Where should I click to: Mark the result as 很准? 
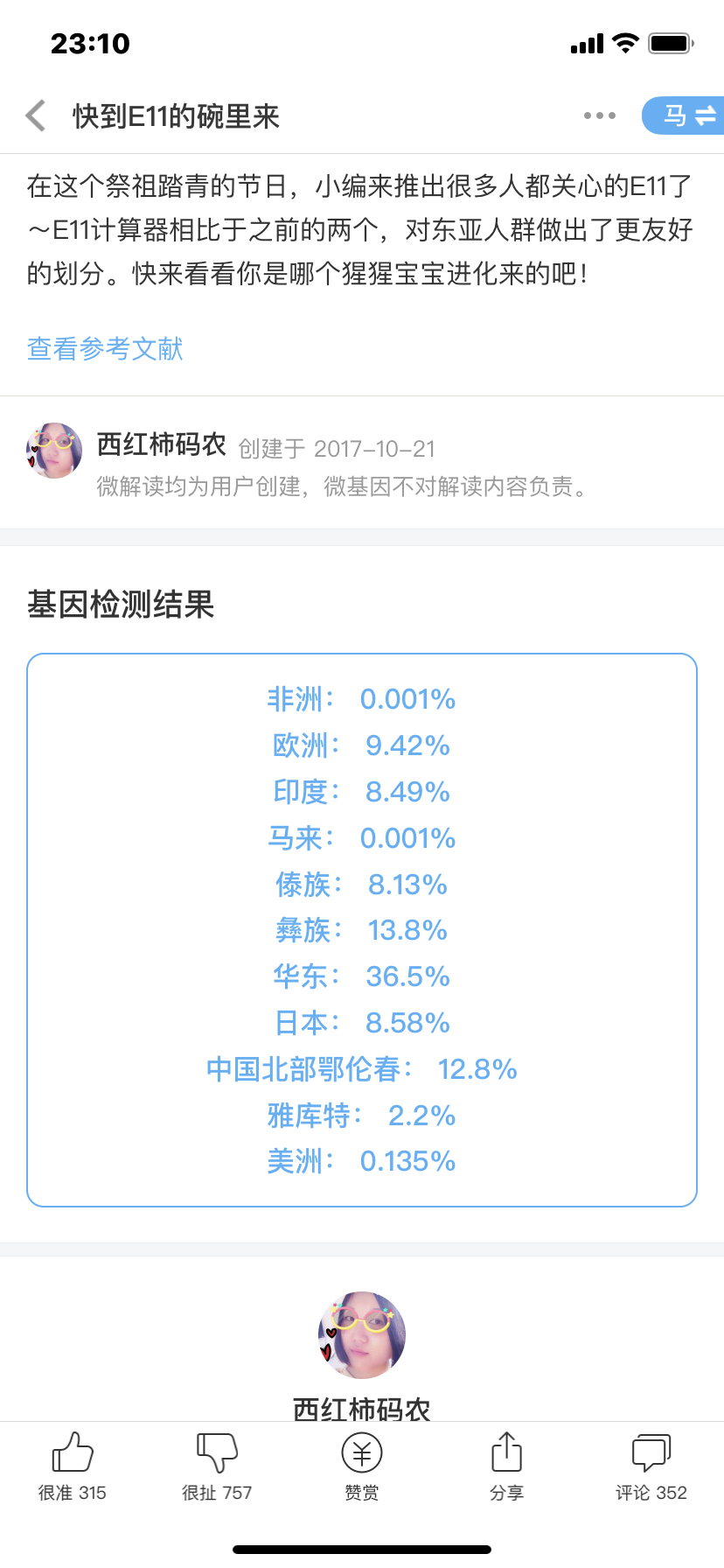click(73, 1467)
